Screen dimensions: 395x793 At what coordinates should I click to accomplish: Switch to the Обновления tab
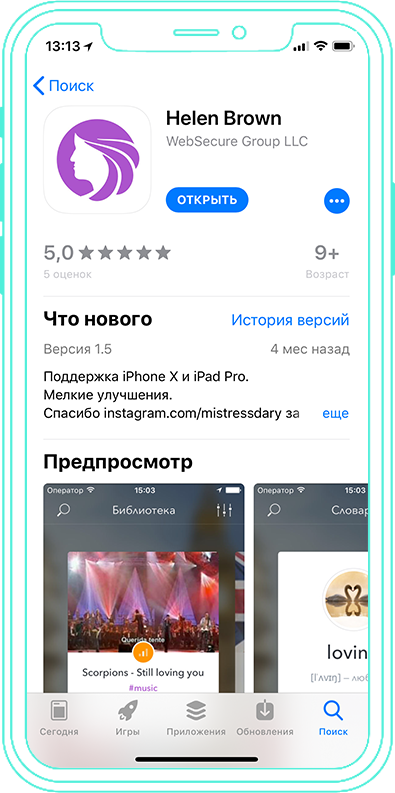pyautogui.click(x=265, y=717)
